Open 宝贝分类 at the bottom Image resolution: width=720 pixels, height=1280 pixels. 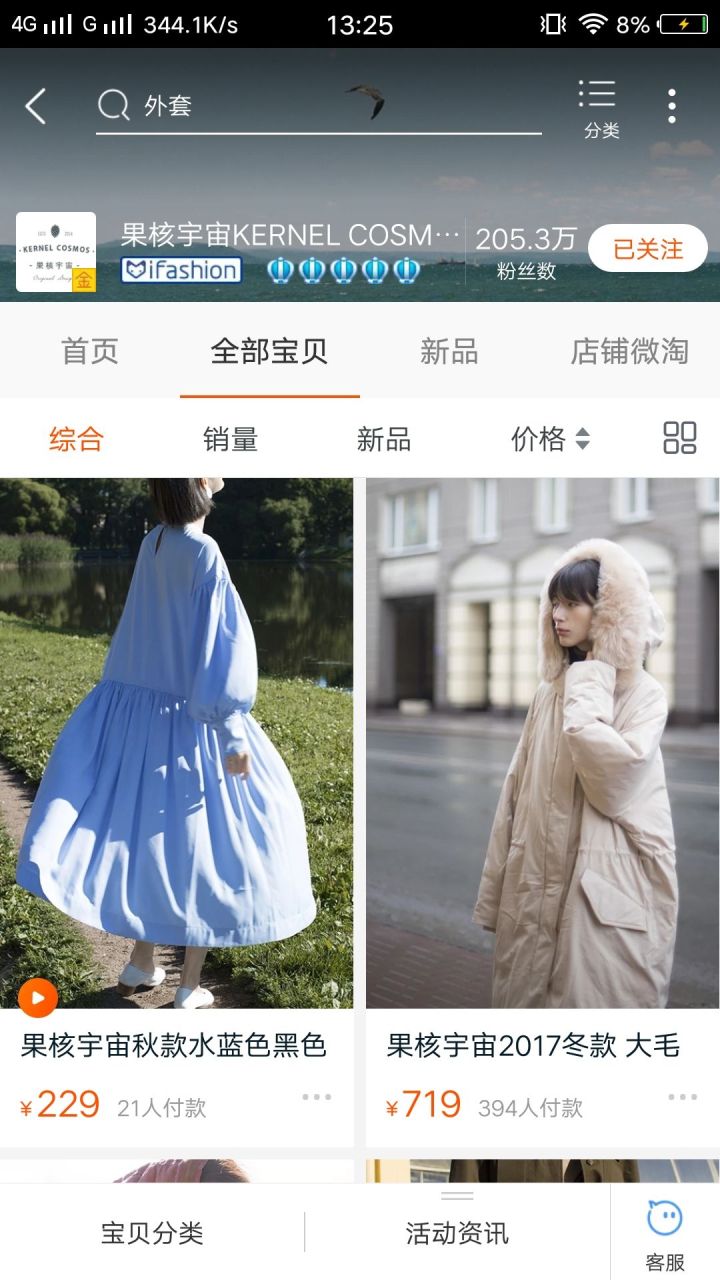click(x=152, y=1233)
